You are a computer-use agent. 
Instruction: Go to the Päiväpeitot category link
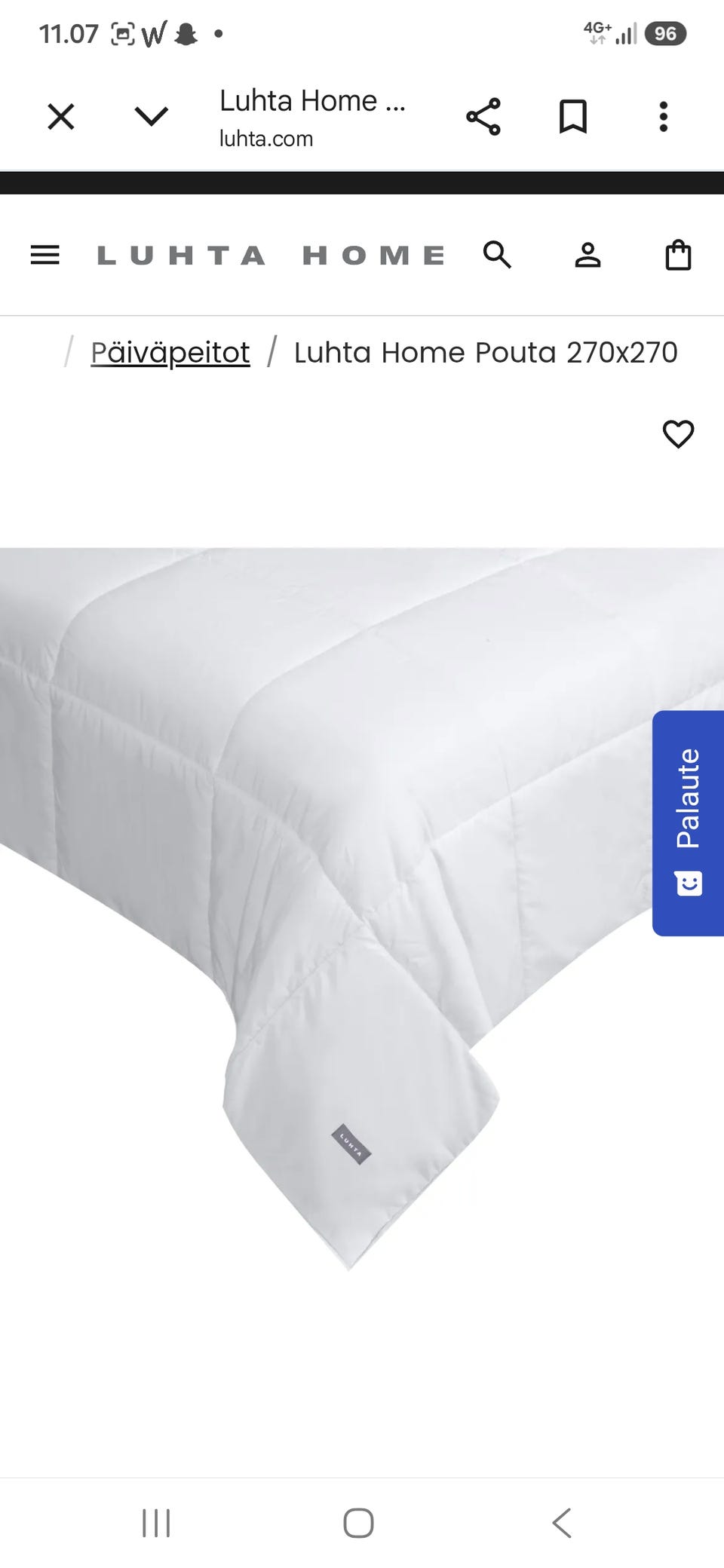tap(170, 353)
